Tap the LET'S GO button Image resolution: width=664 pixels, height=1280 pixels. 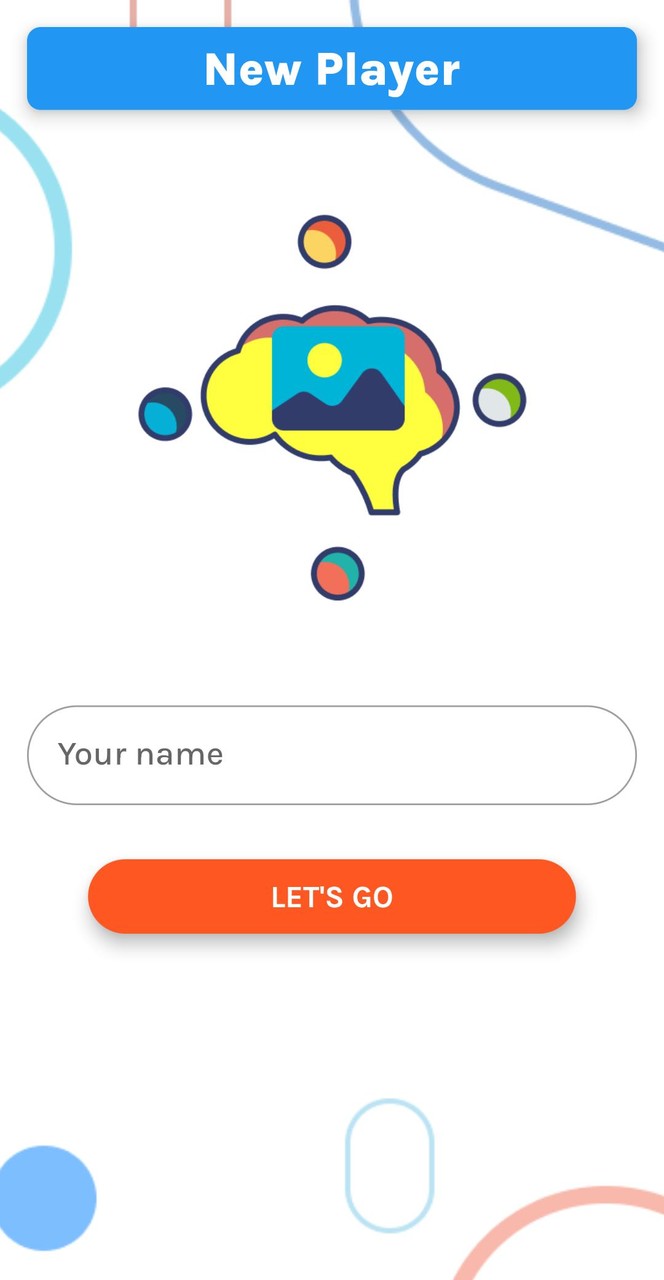331,896
